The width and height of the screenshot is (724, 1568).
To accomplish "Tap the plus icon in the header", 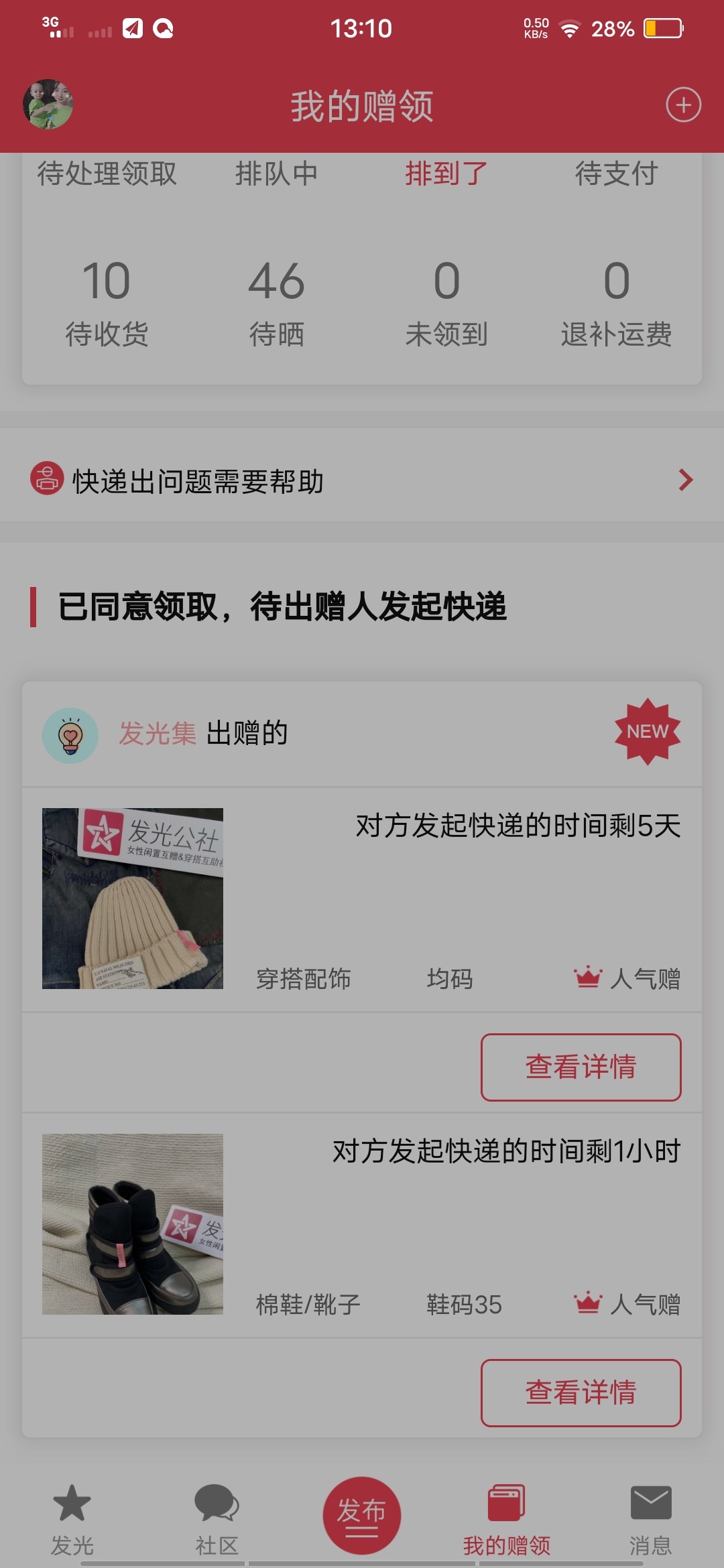I will (x=683, y=105).
